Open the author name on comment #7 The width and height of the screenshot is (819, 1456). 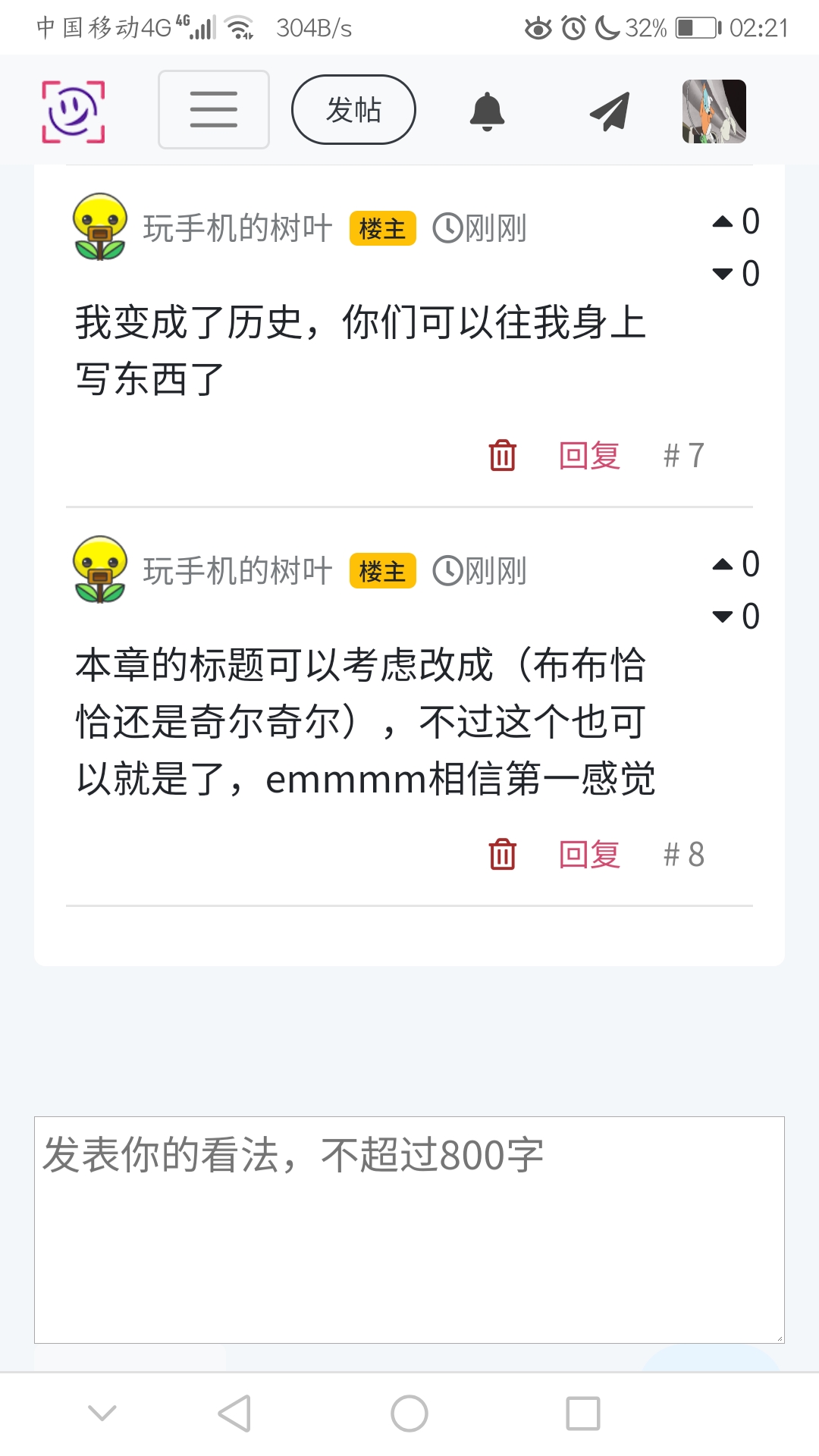coord(237,228)
